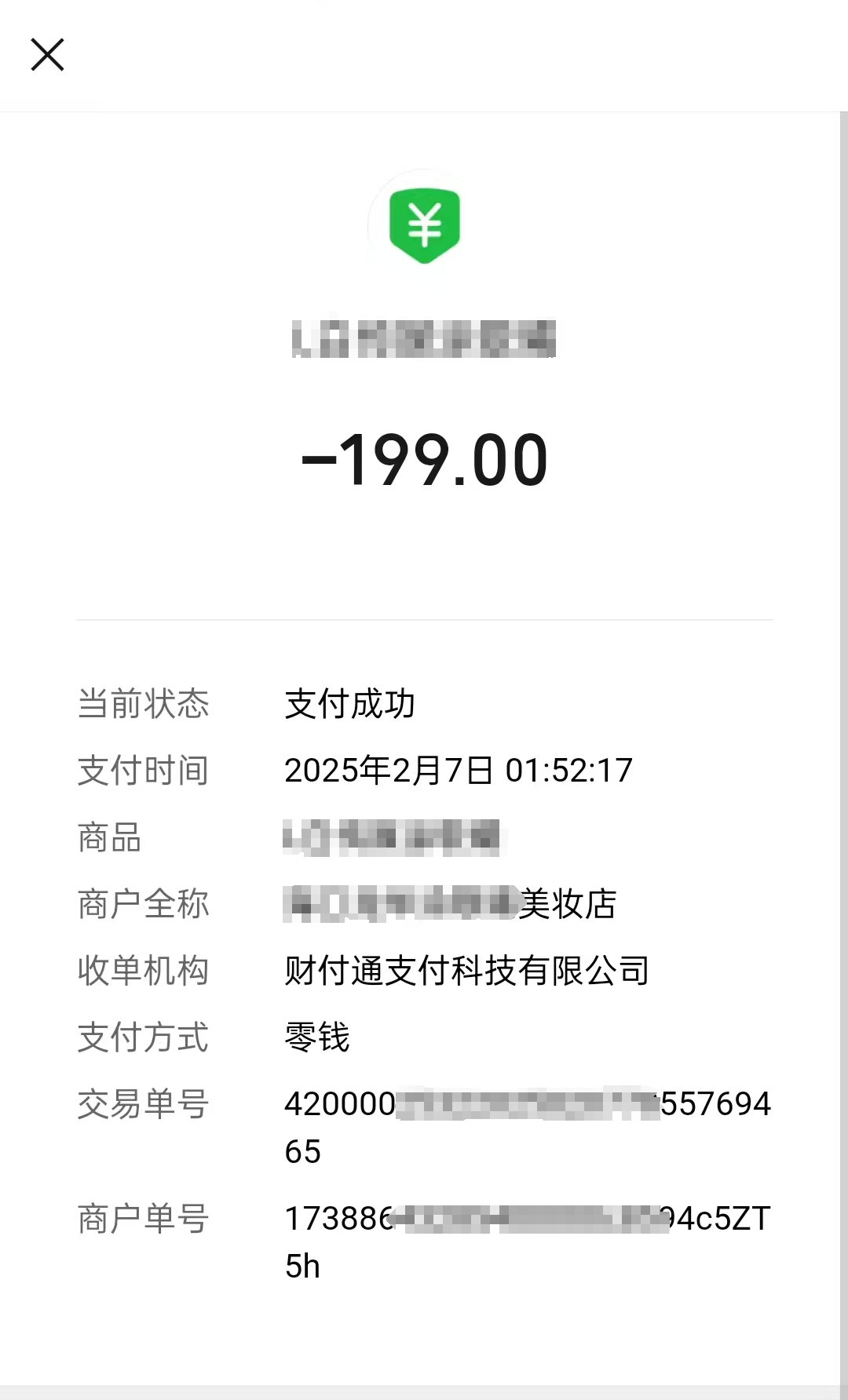The image size is (848, 1400).
Task: Click the 支付时间 row label
Action: (142, 771)
